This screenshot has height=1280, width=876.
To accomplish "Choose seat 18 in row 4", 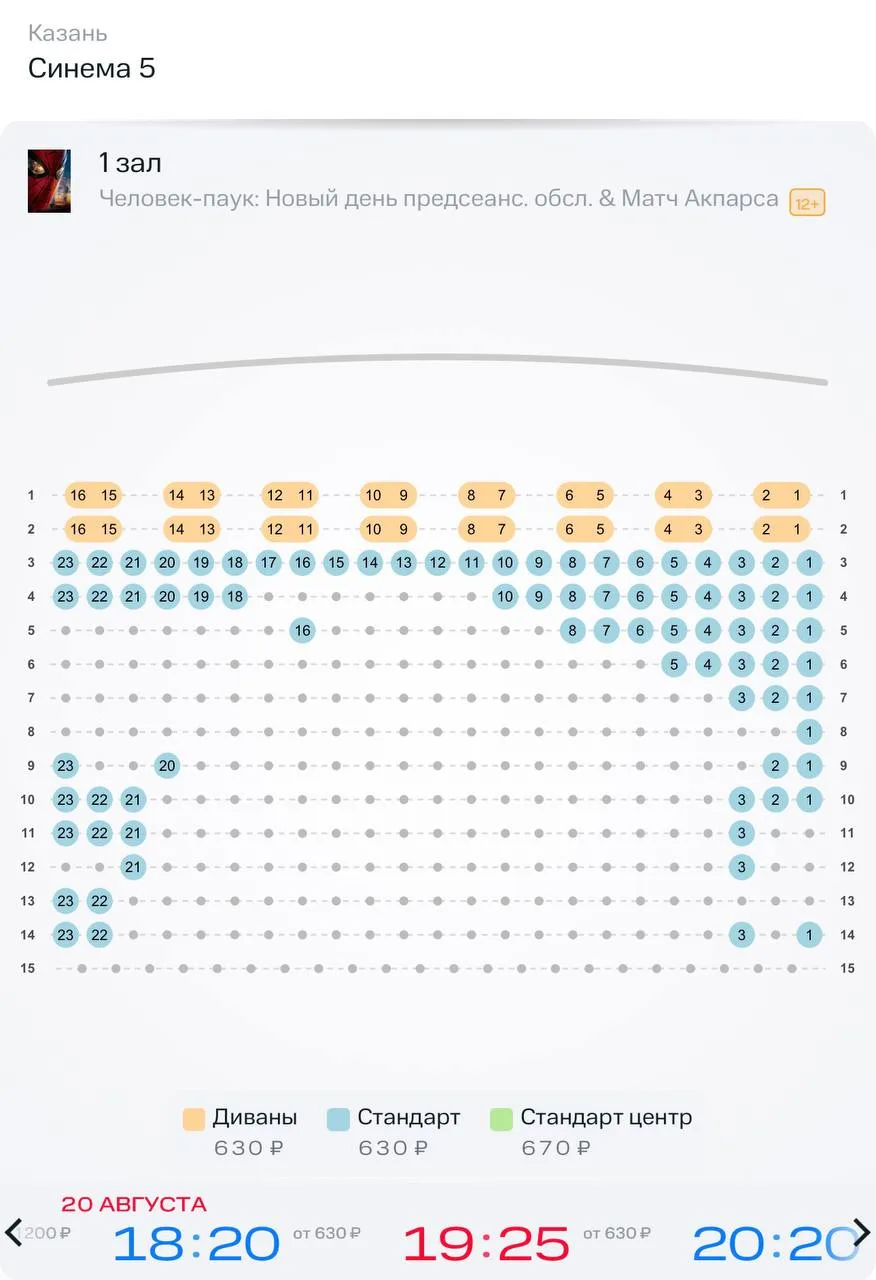I will (x=234, y=597).
